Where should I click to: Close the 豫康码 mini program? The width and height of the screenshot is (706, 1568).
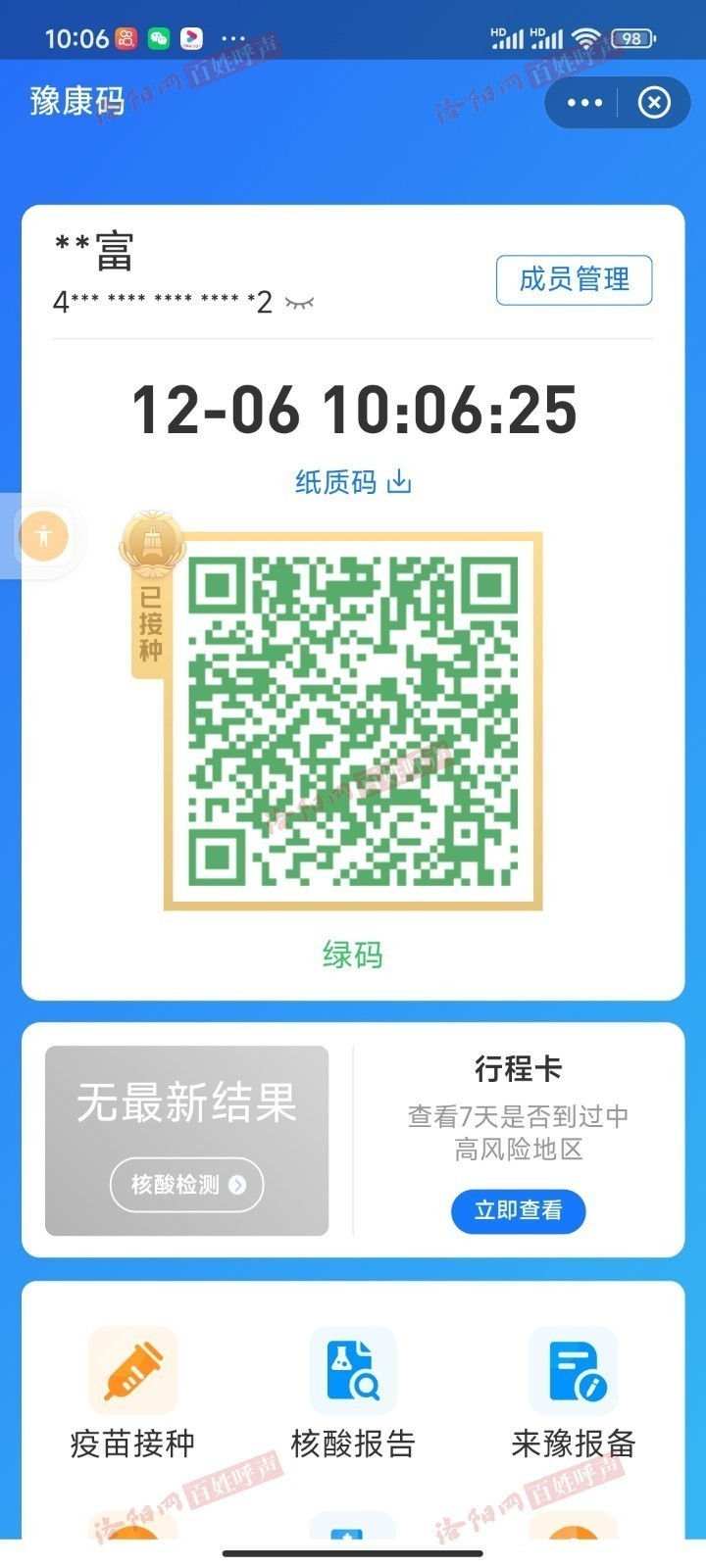click(654, 102)
